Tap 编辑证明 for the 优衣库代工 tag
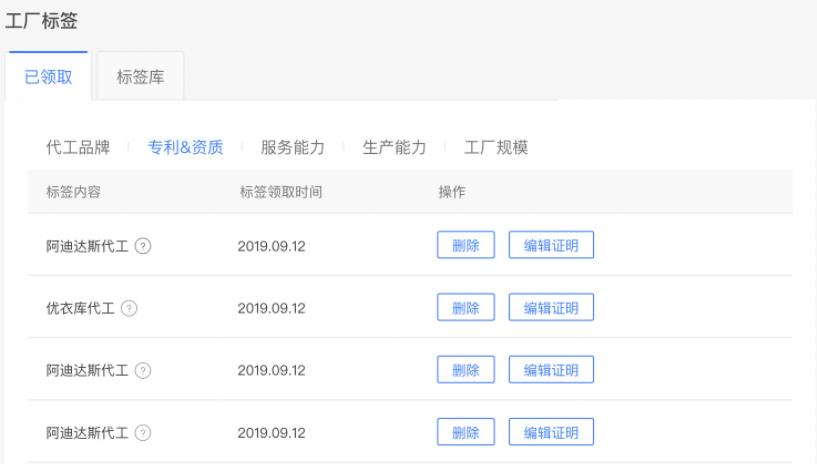 pos(551,307)
